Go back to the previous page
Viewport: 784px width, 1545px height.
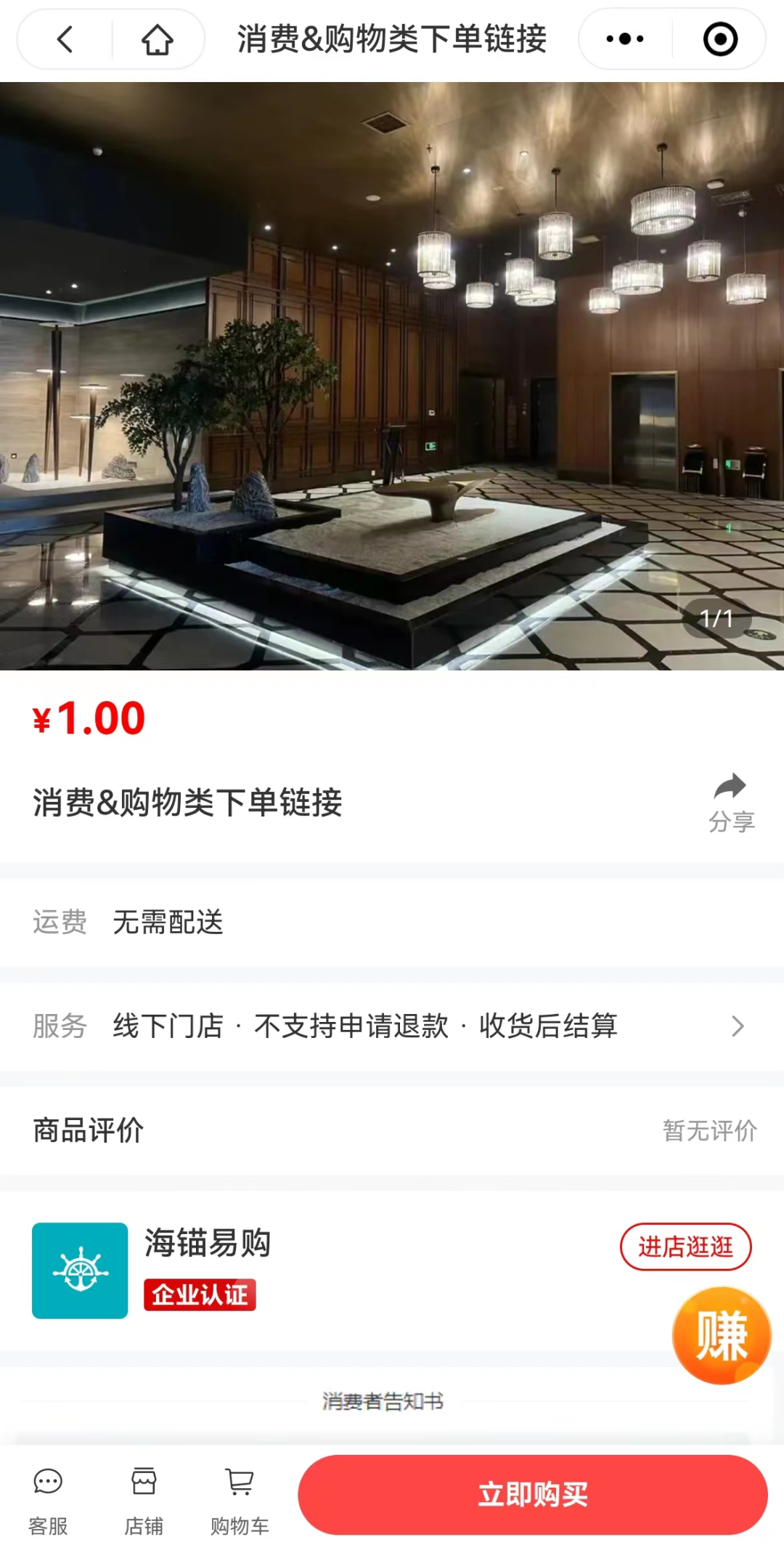click(x=65, y=39)
